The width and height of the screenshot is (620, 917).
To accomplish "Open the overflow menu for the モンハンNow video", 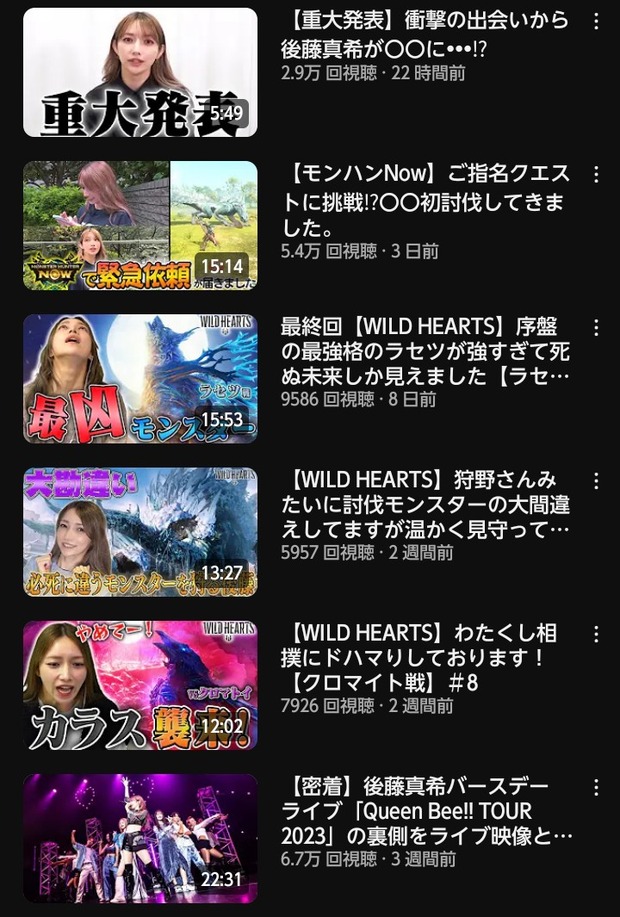I will [x=596, y=174].
